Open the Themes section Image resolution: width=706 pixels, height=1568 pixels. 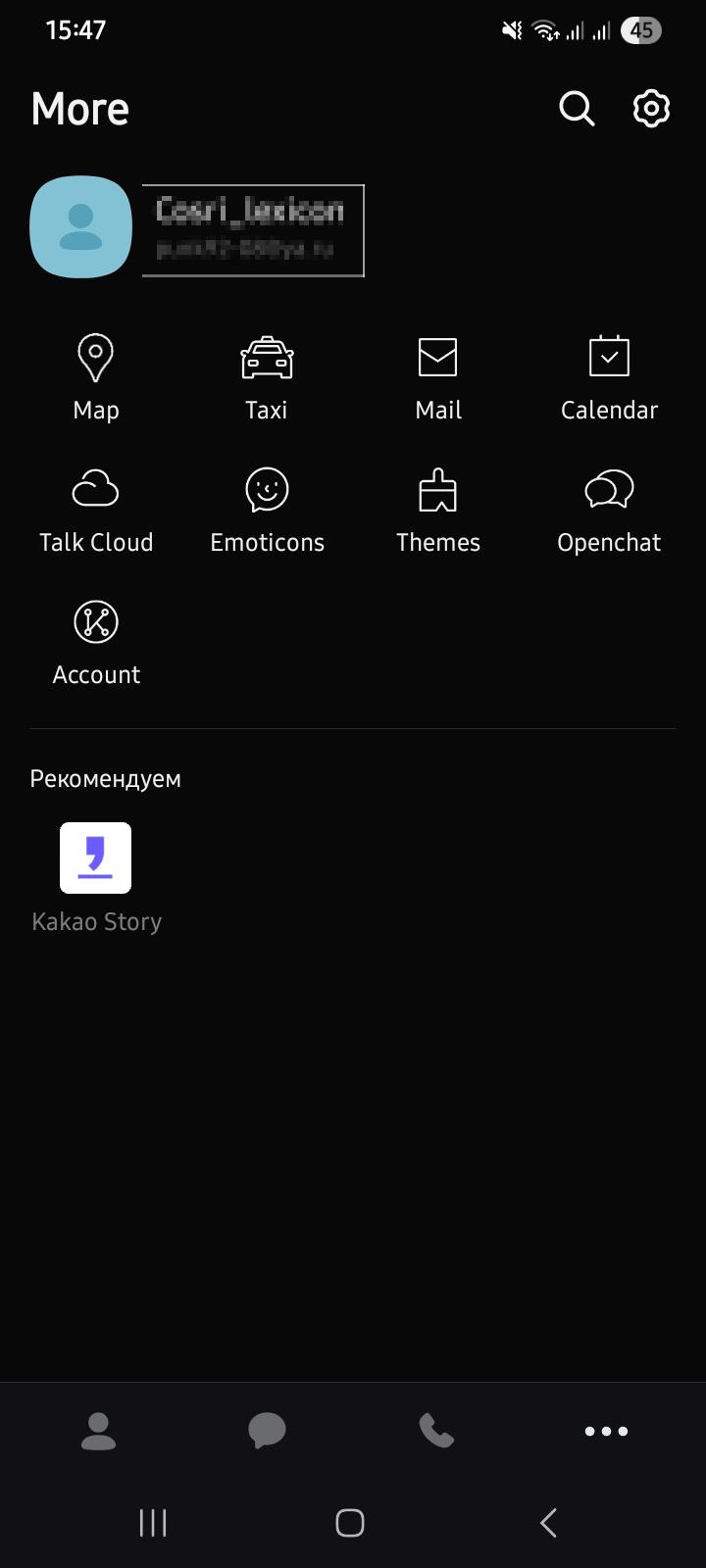[x=437, y=510]
